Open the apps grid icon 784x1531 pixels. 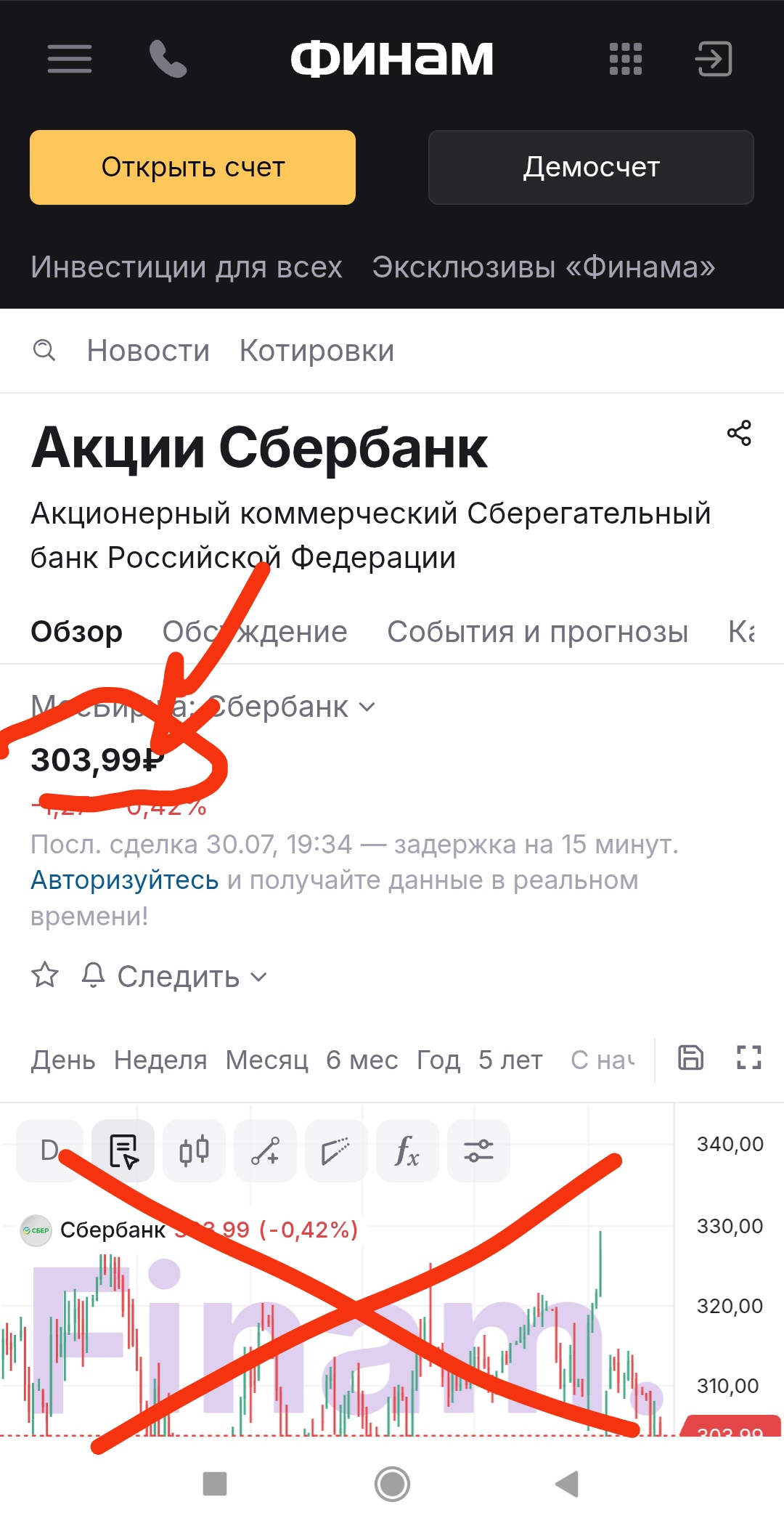click(625, 59)
